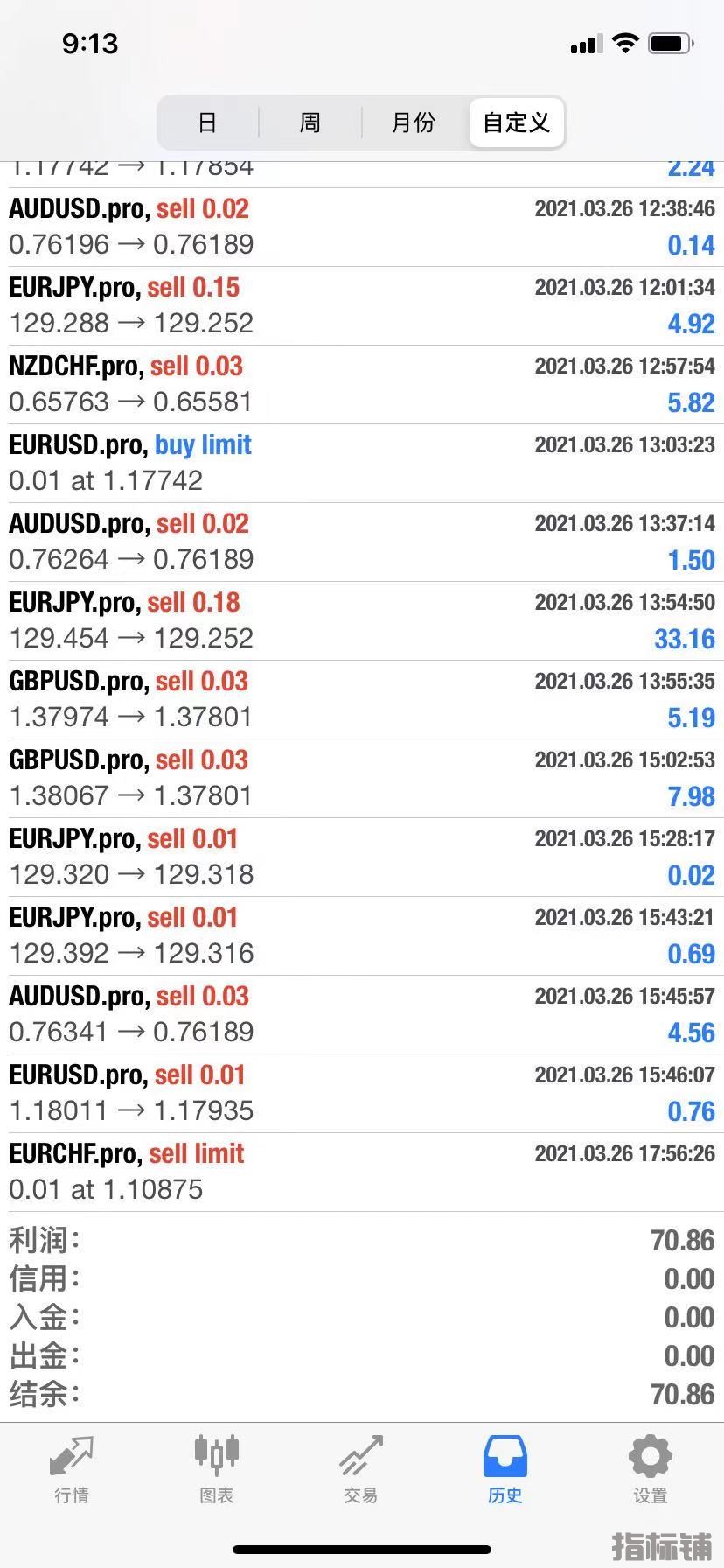Open the 交易 trade tab
724x1568 pixels.
[x=360, y=1470]
